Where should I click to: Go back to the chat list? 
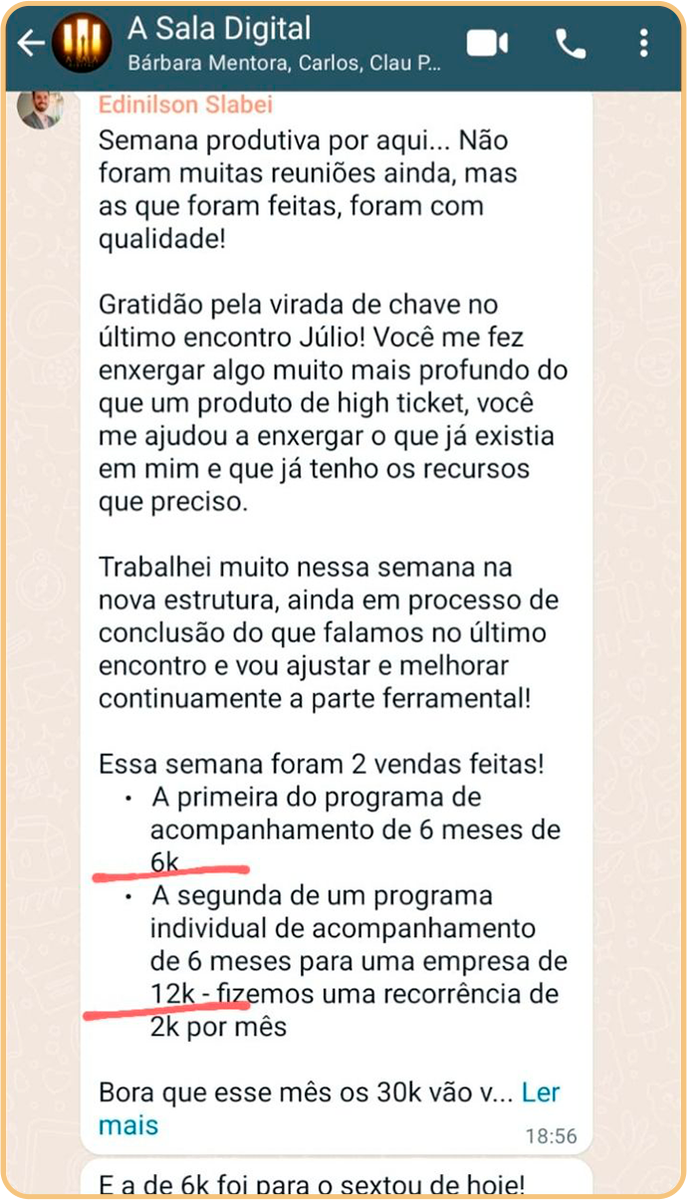click(x=31, y=44)
